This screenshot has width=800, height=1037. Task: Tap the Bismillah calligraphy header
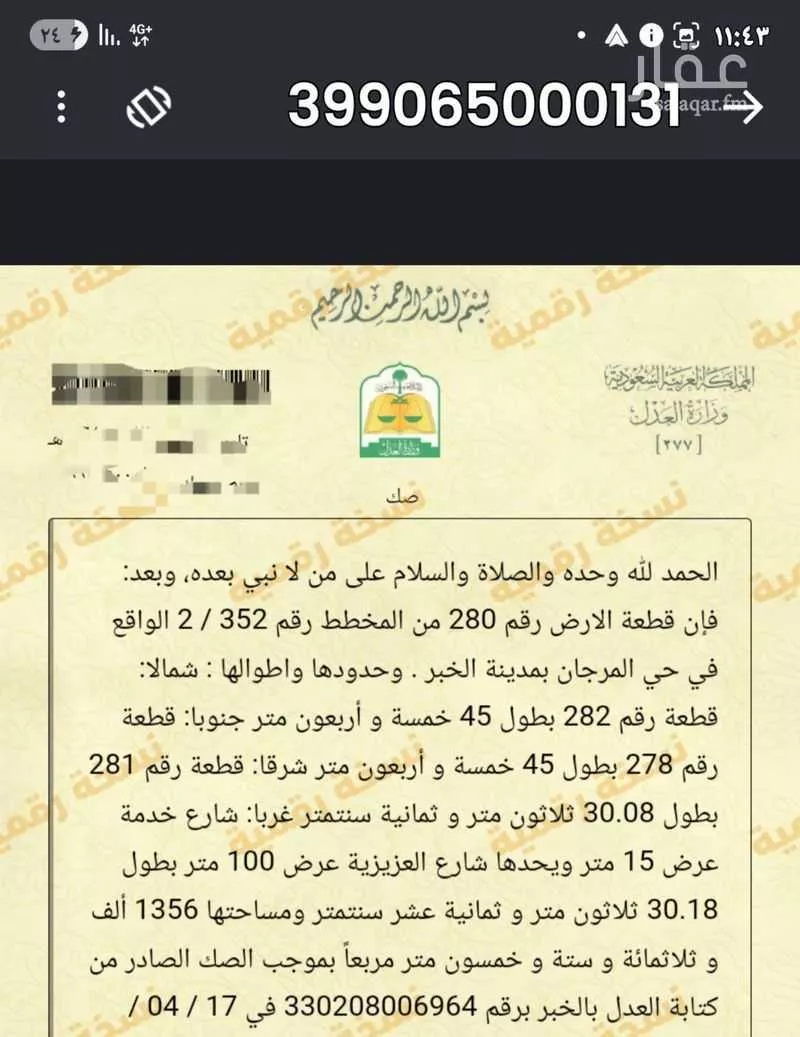[400, 305]
